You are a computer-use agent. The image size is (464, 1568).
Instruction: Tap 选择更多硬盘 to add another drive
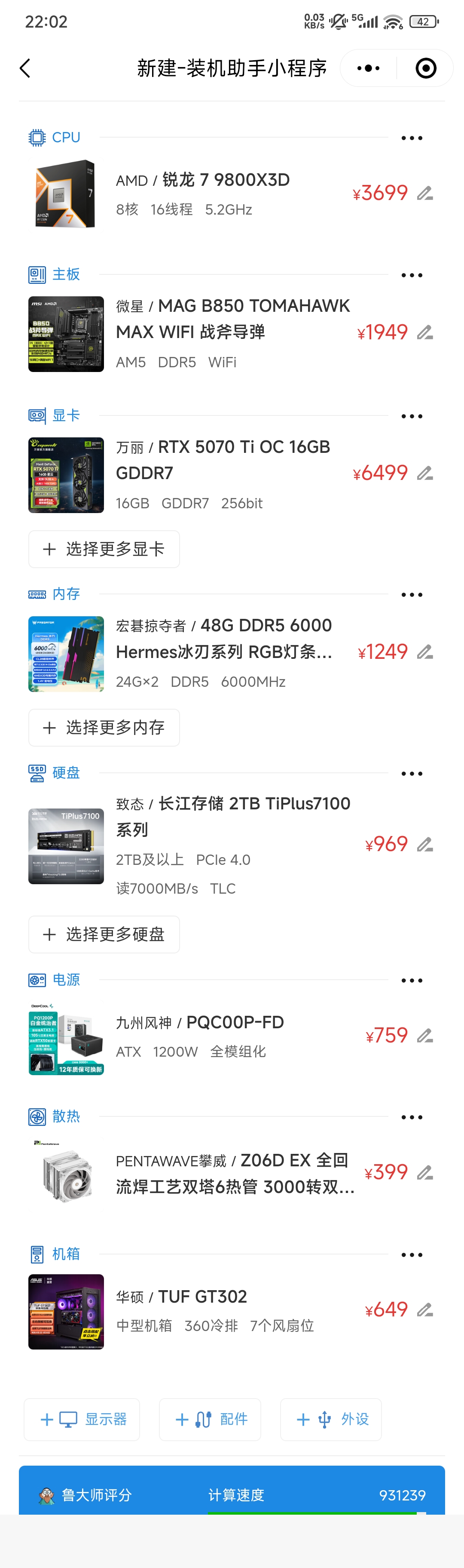(x=104, y=935)
